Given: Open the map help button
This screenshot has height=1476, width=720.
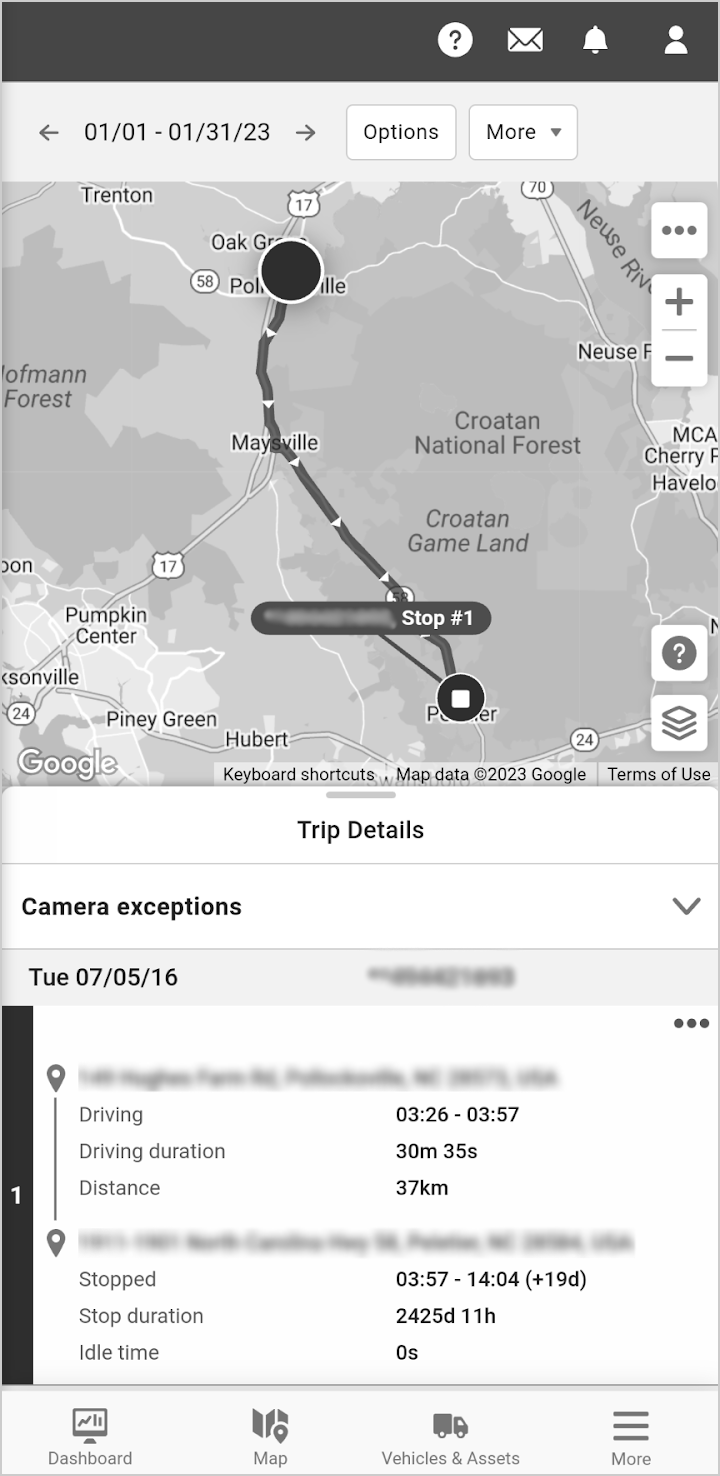Looking at the screenshot, I should (679, 654).
